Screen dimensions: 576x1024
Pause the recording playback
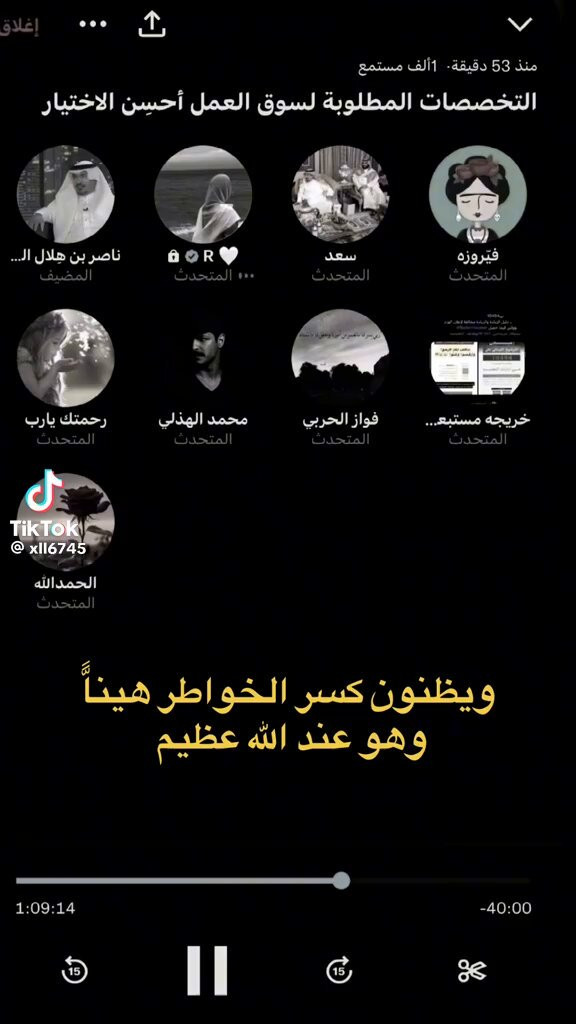(207, 970)
